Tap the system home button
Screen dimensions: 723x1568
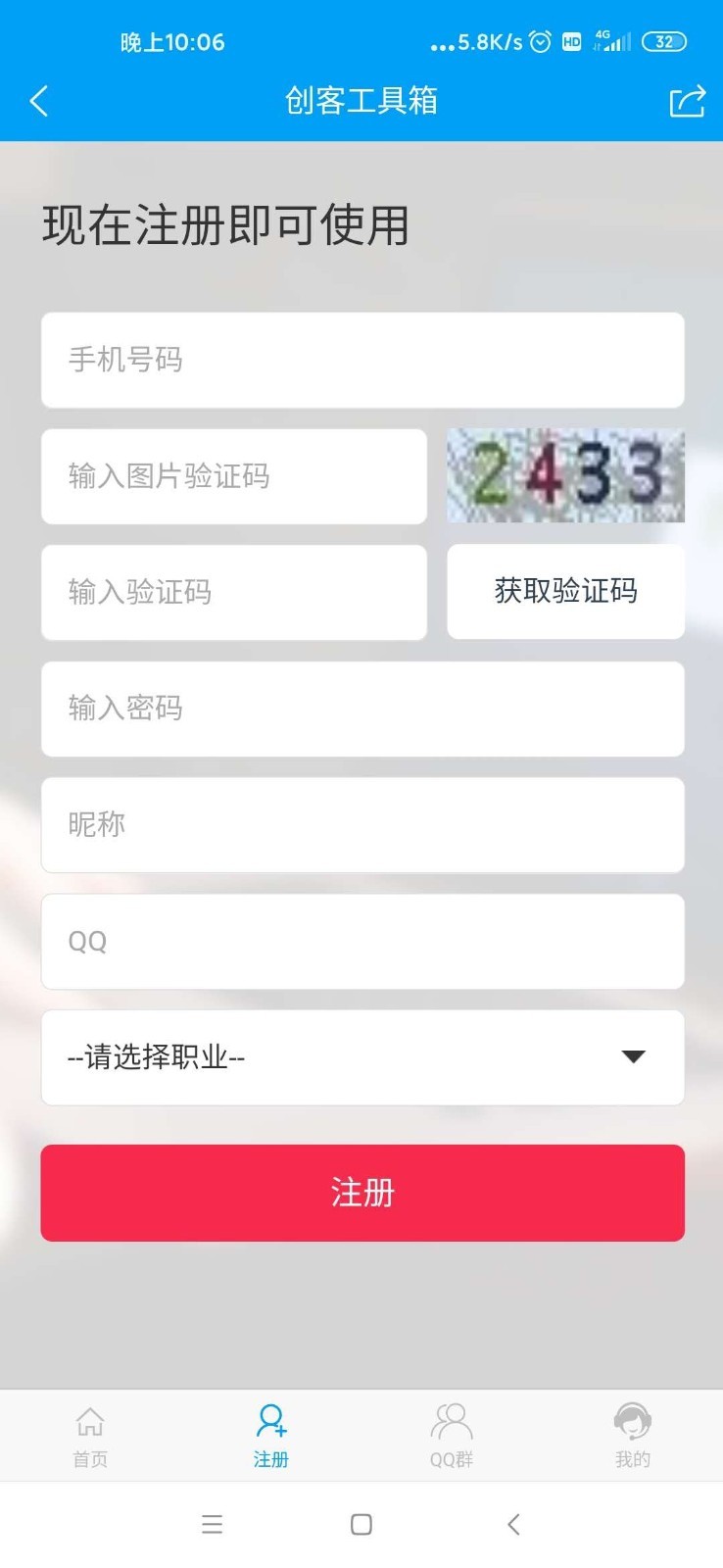(x=361, y=1524)
